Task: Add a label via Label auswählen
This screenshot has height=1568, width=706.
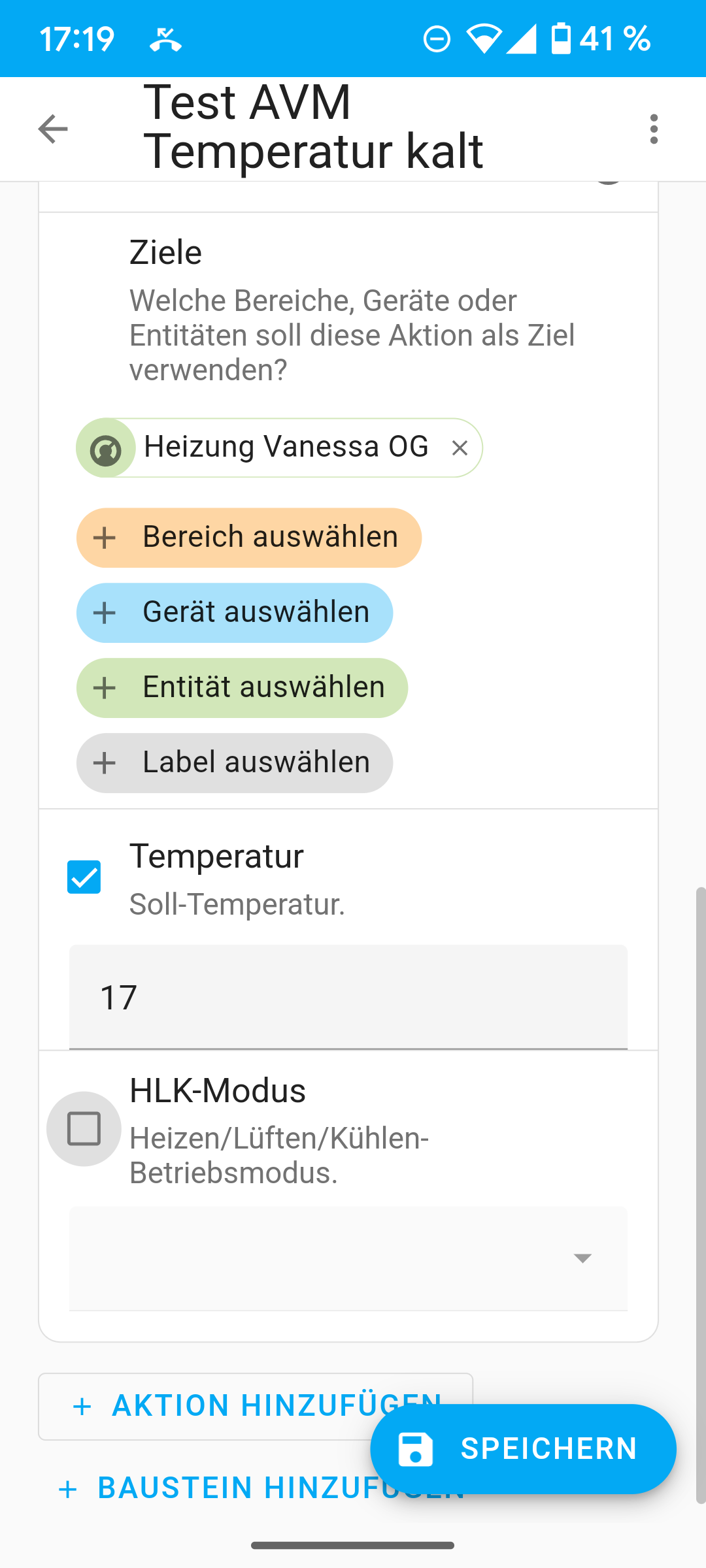Action: coord(235,763)
